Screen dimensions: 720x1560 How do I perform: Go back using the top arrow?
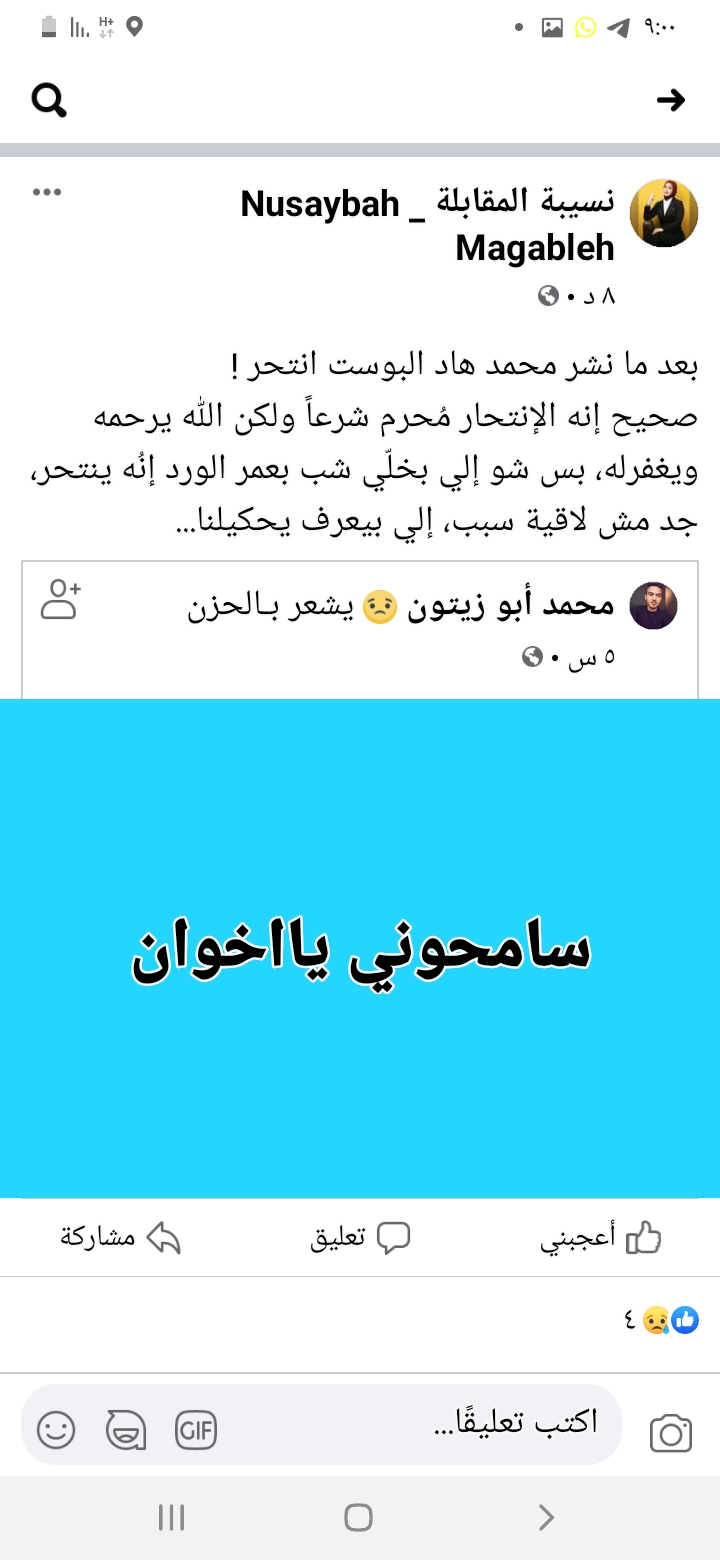tap(670, 100)
